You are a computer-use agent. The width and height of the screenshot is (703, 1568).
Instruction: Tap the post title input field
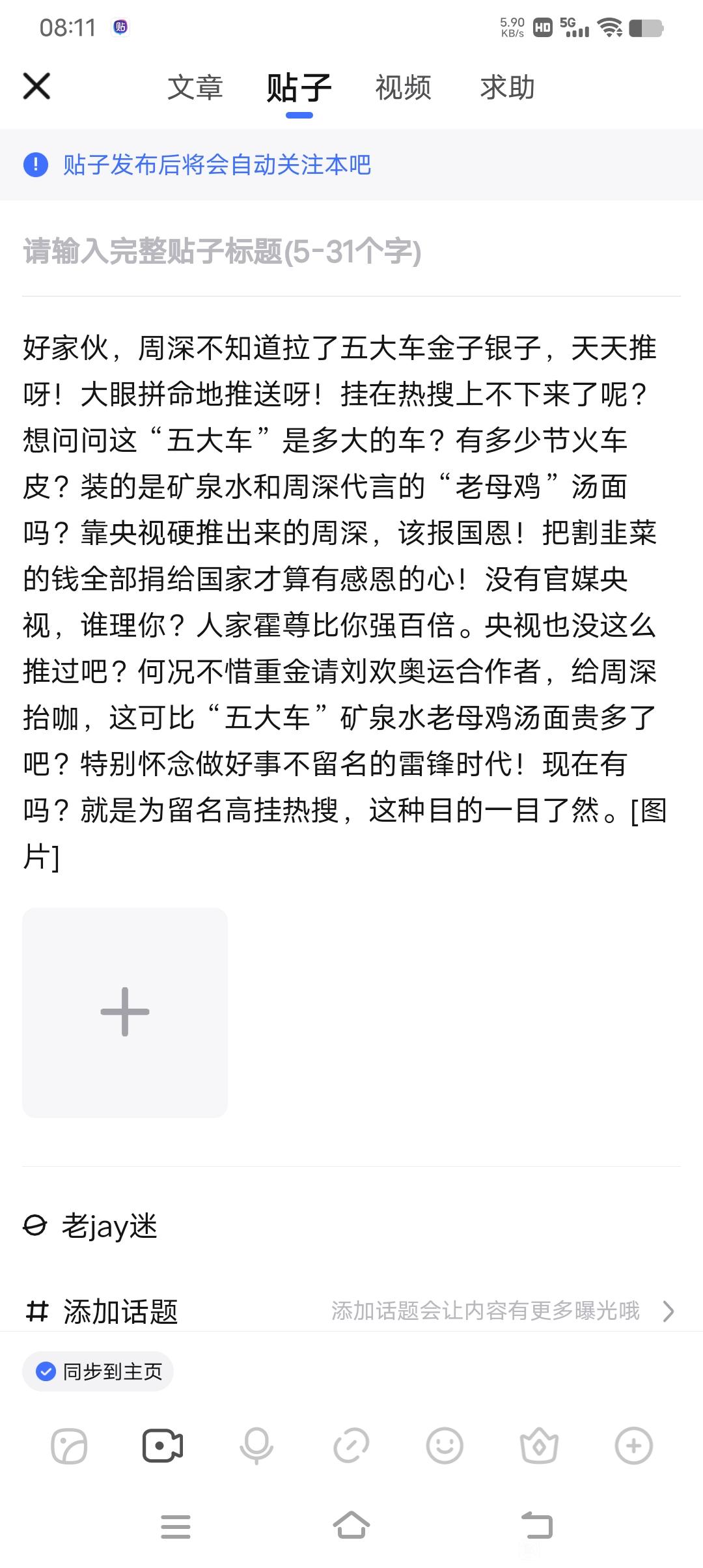(x=351, y=251)
